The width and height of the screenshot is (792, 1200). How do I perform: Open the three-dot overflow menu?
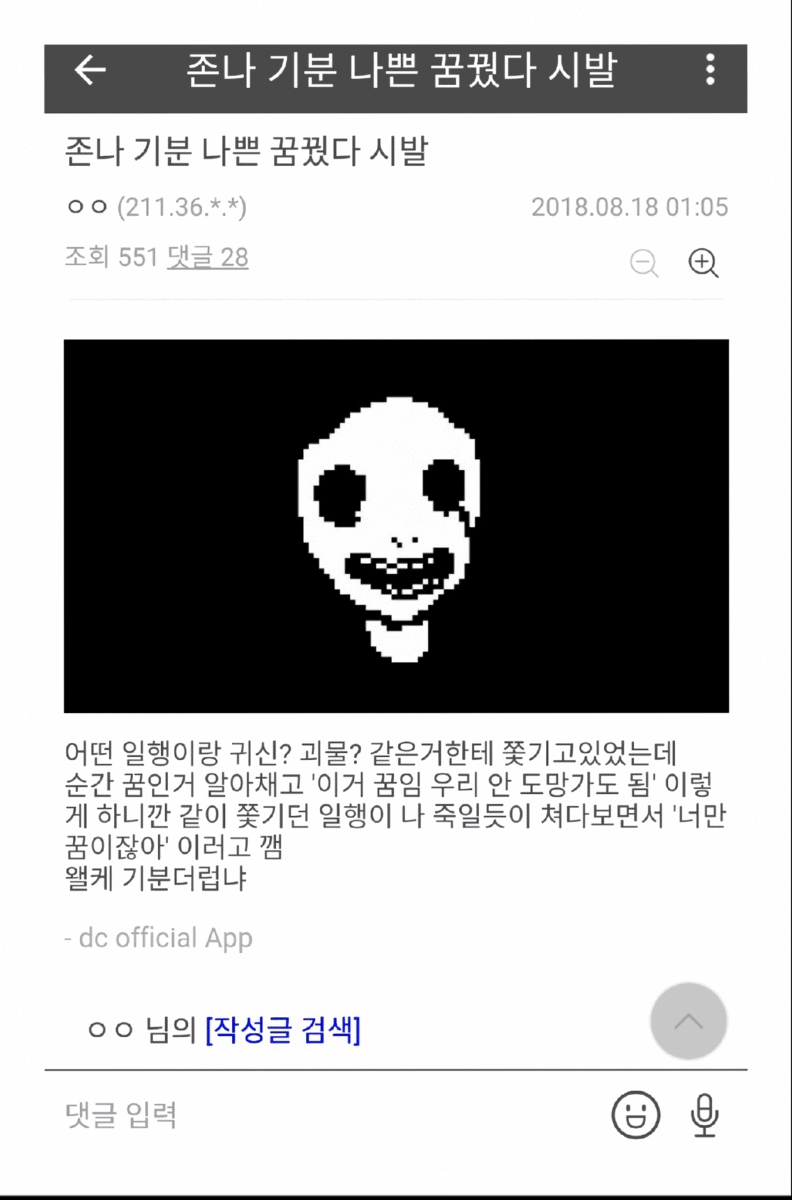tap(710, 70)
